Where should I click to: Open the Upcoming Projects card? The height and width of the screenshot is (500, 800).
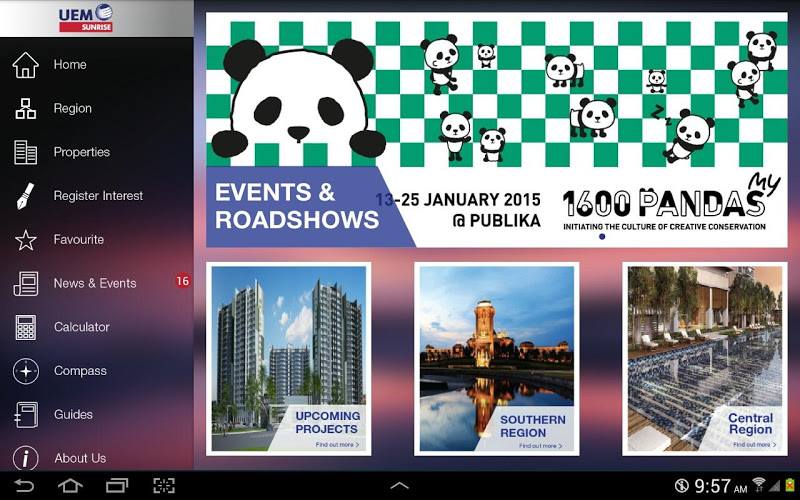(288, 358)
